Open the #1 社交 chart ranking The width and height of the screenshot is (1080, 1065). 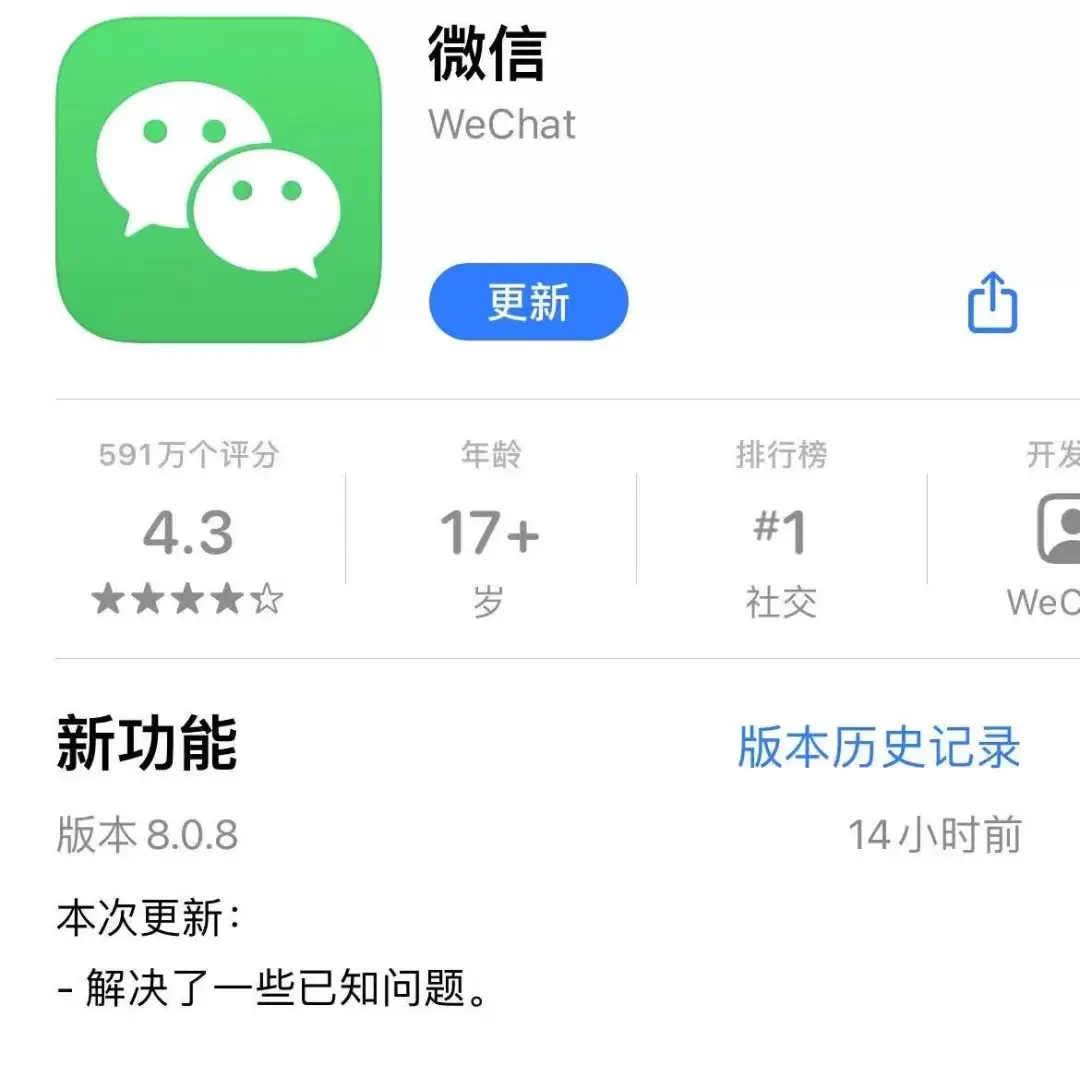tap(781, 530)
